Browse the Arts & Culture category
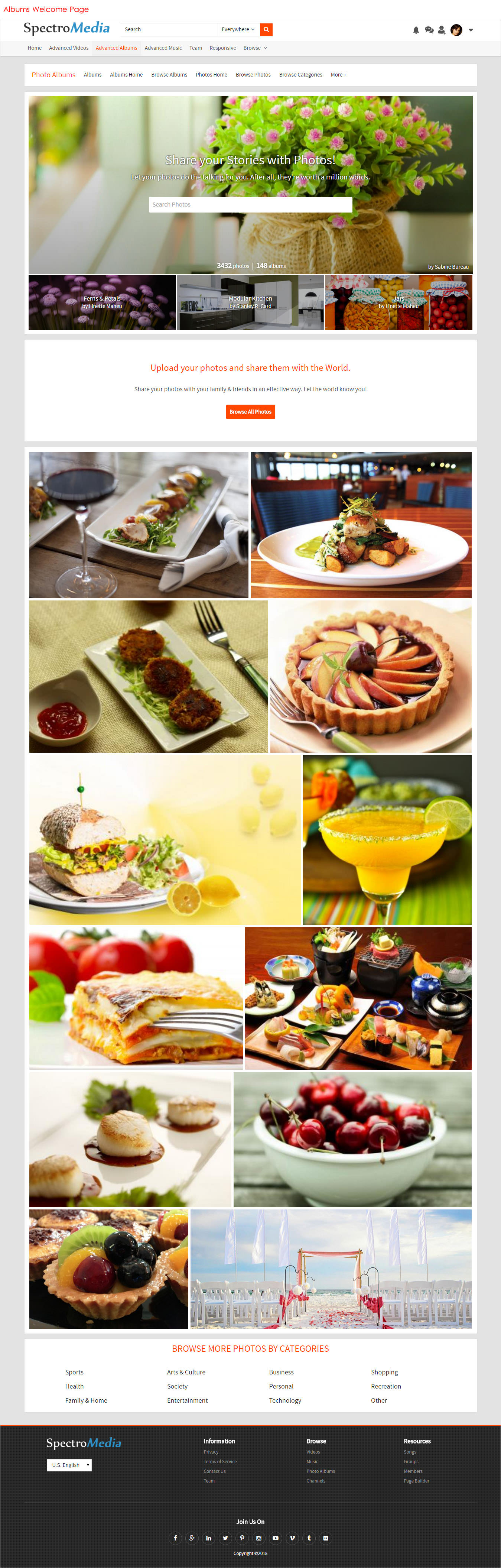The width and height of the screenshot is (501, 1568). tap(186, 1372)
